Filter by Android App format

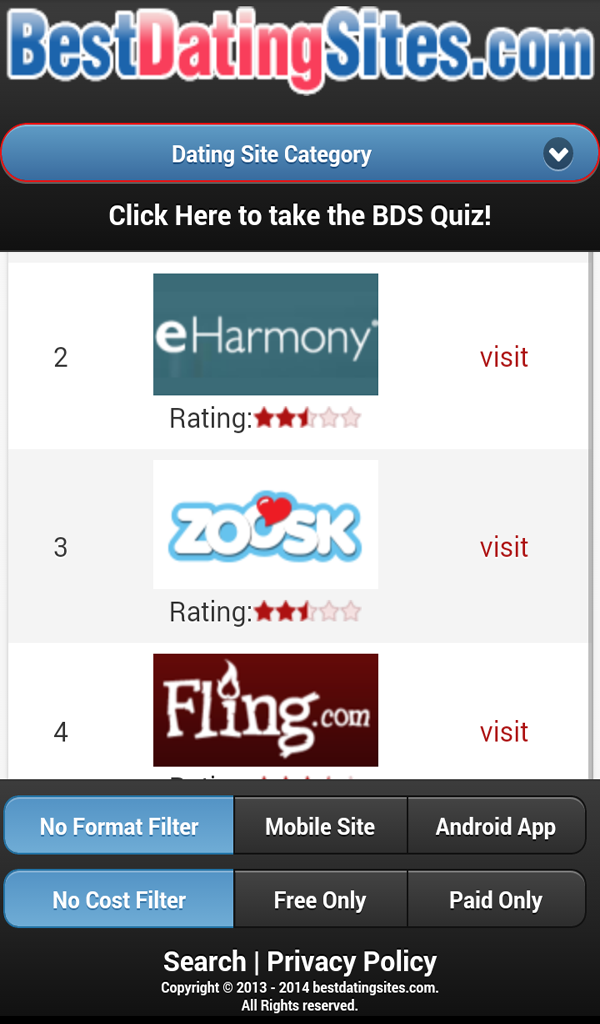coord(495,826)
